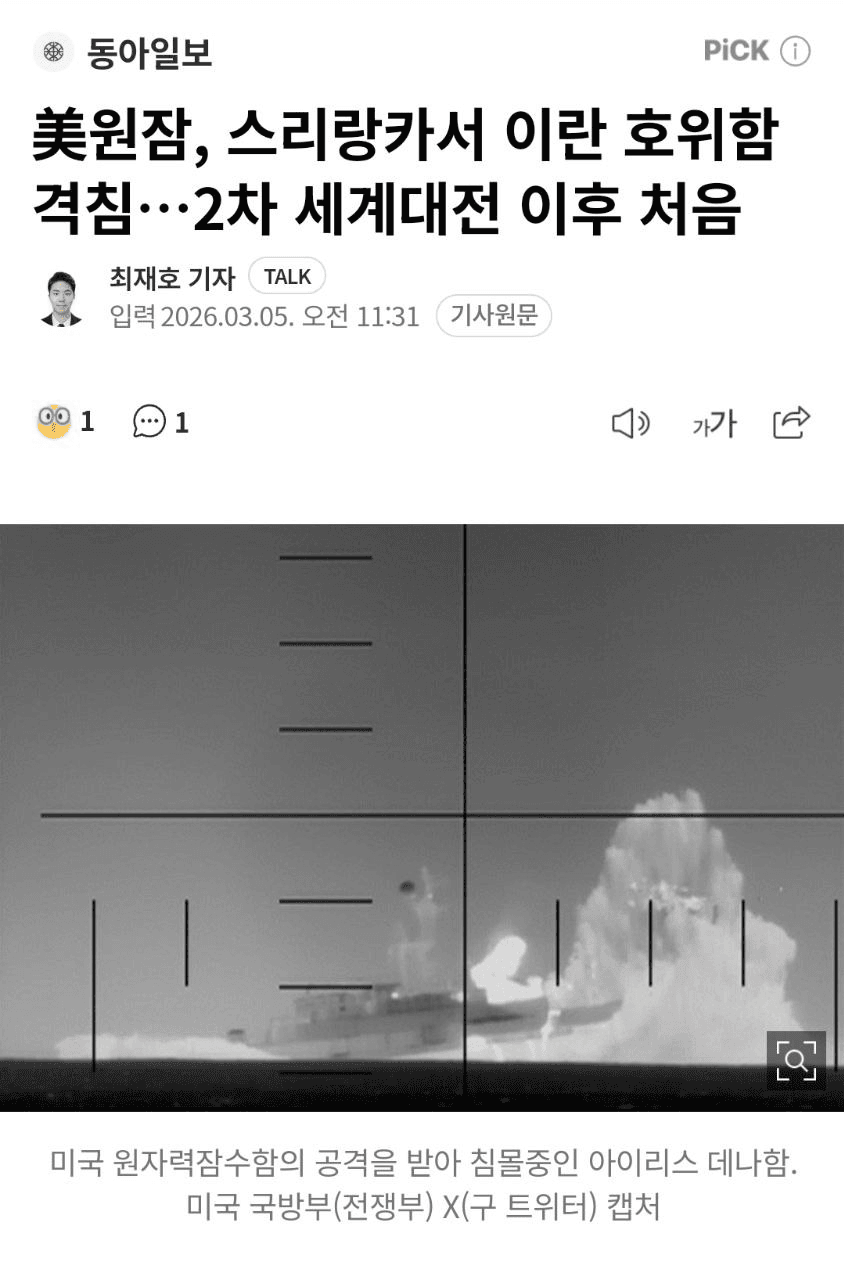Open the PiCK info icon
Screen dimensions: 844x1280
tap(795, 52)
